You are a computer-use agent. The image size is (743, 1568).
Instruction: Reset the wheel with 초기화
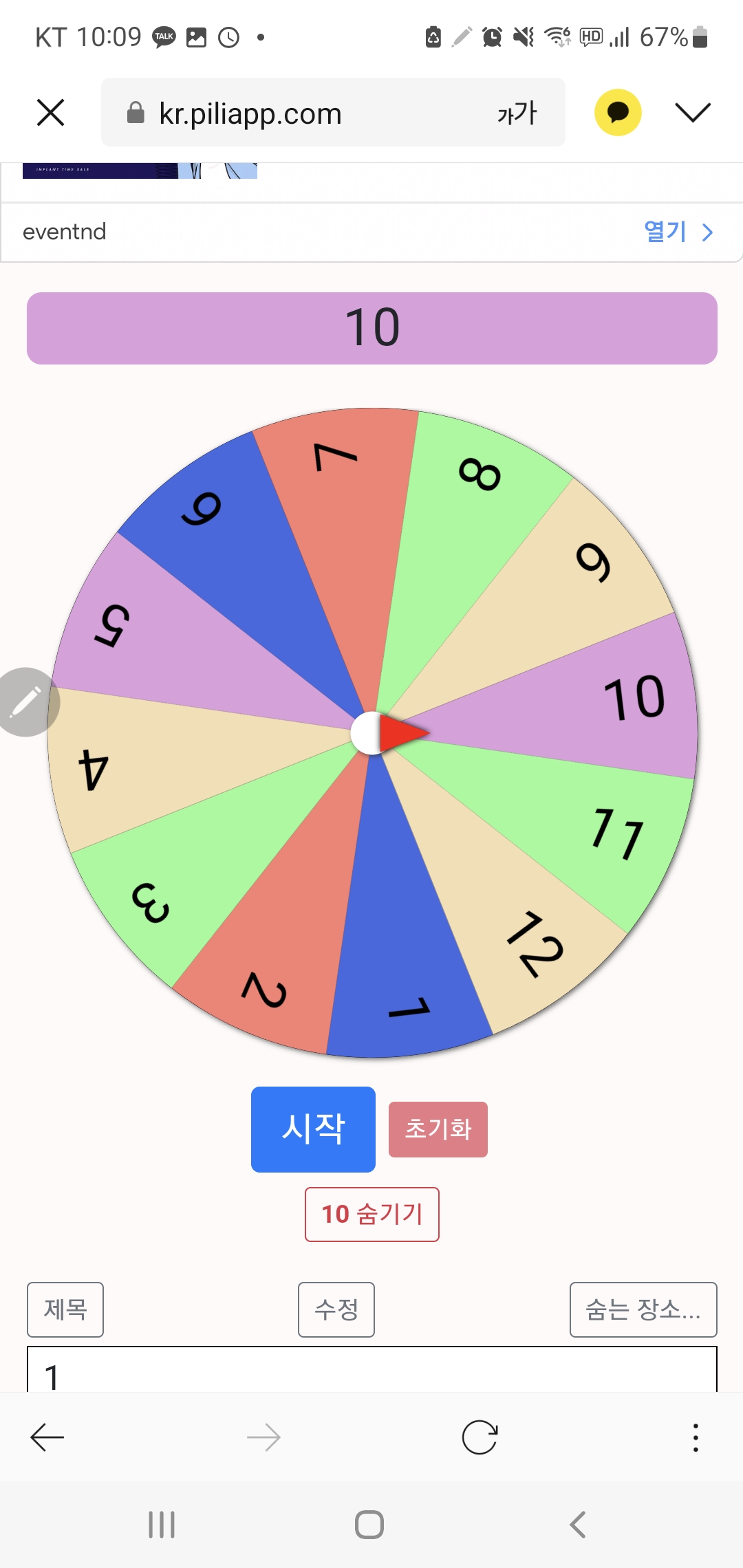coord(438,1129)
